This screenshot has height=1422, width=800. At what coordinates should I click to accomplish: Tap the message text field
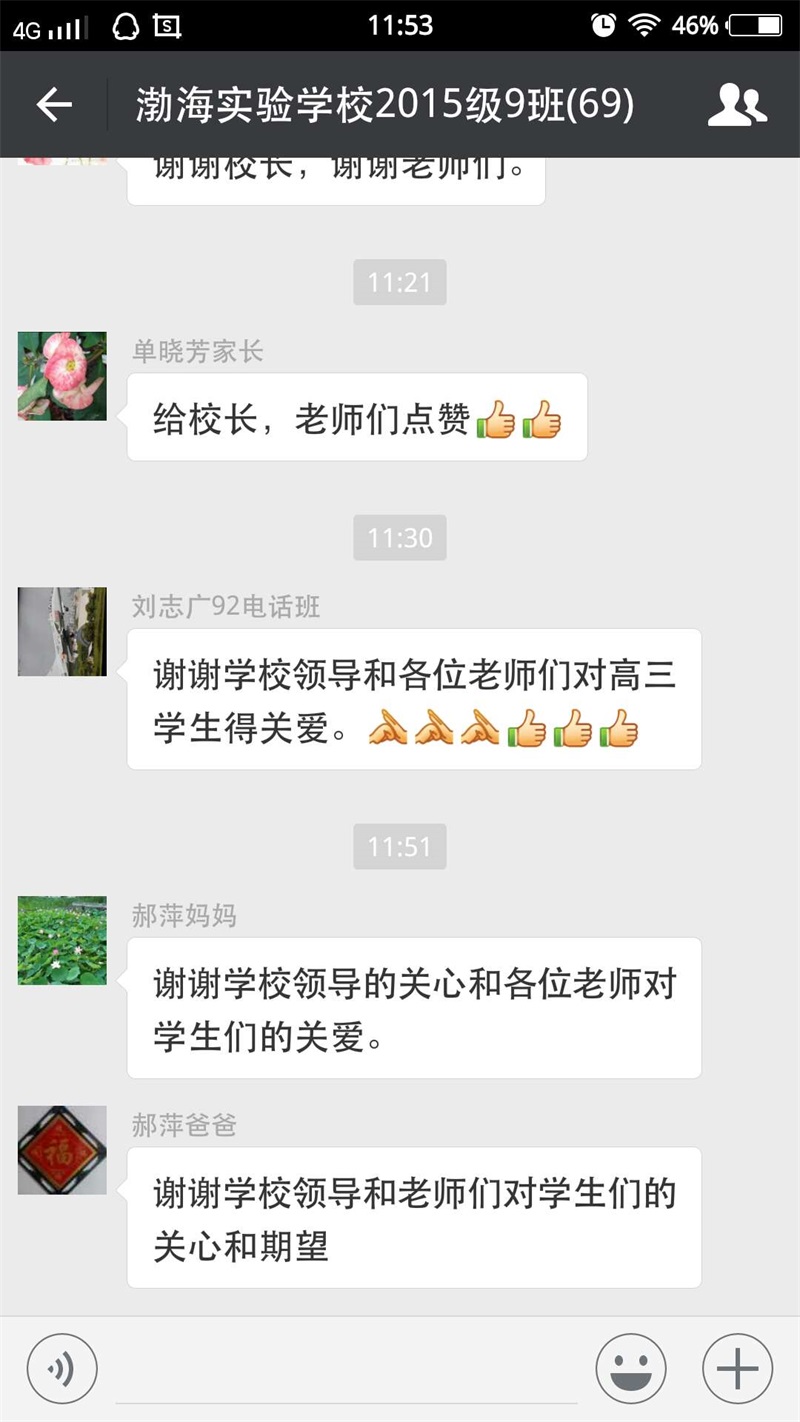pyautogui.click(x=346, y=1372)
